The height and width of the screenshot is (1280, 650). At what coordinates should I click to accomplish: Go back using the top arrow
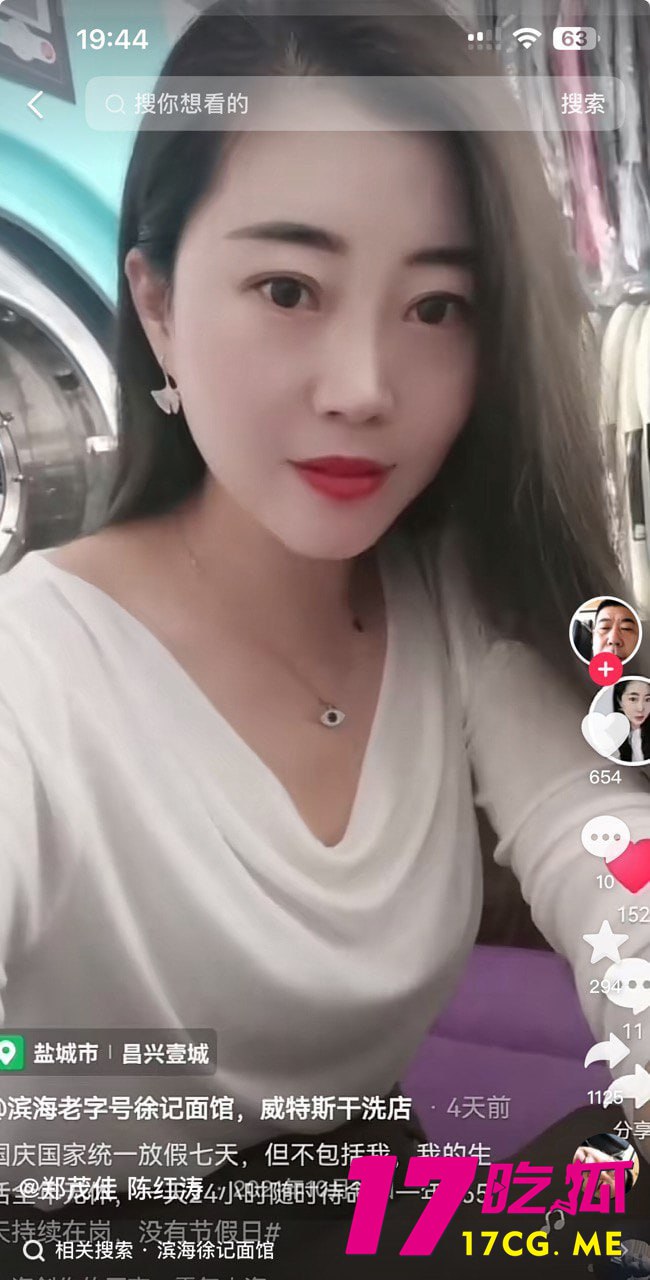coord(36,104)
